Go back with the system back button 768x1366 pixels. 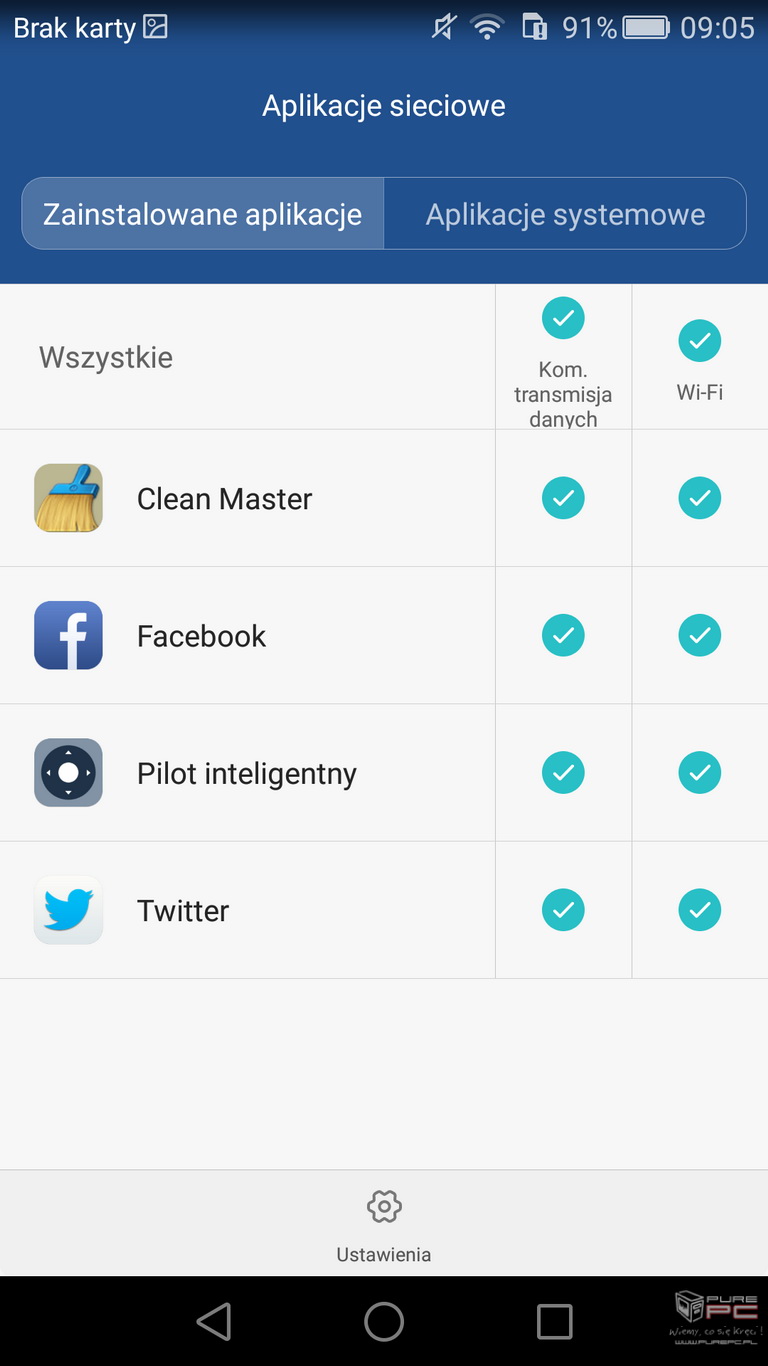(214, 1321)
